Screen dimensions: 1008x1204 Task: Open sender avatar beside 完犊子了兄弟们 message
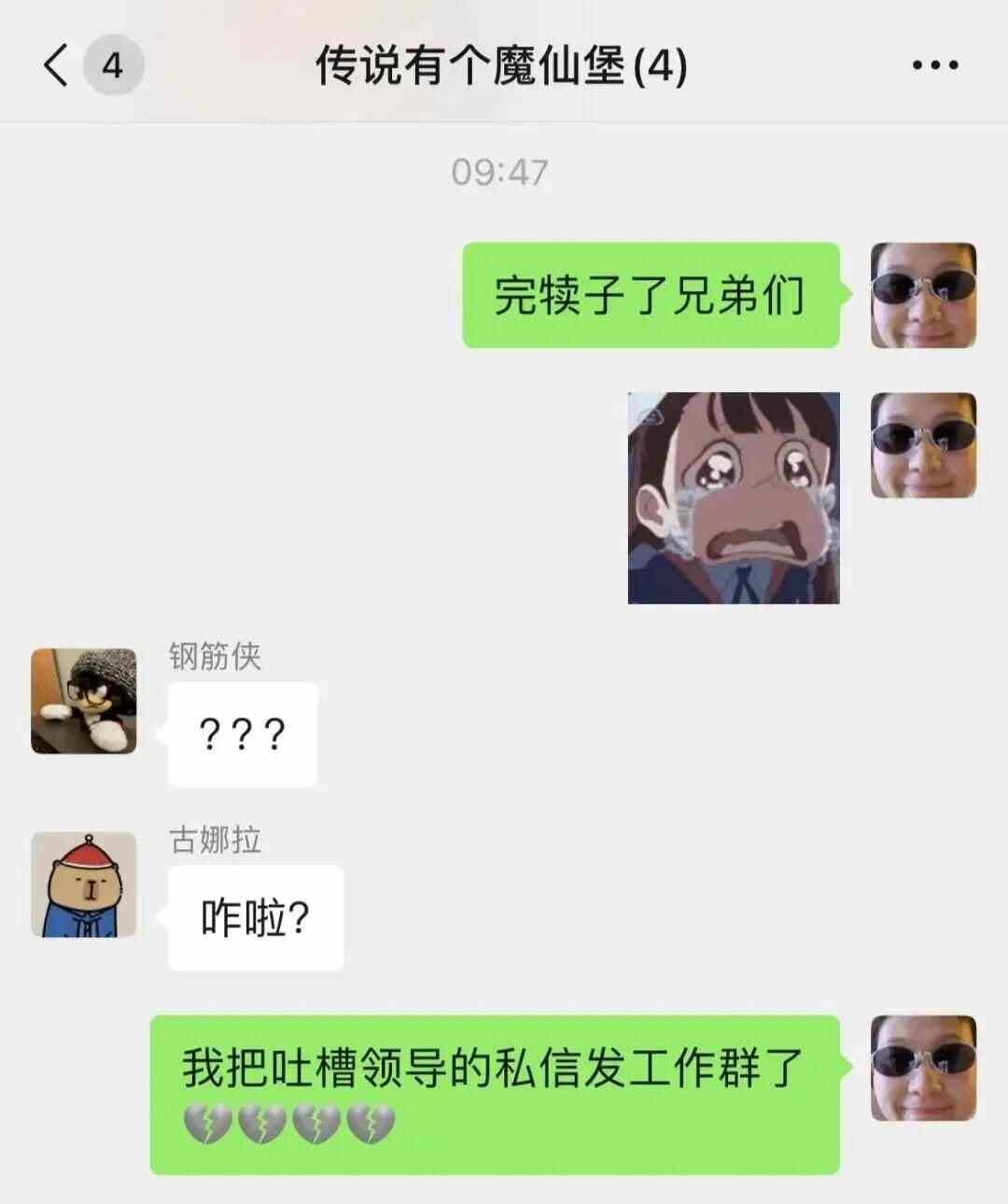pos(923,296)
